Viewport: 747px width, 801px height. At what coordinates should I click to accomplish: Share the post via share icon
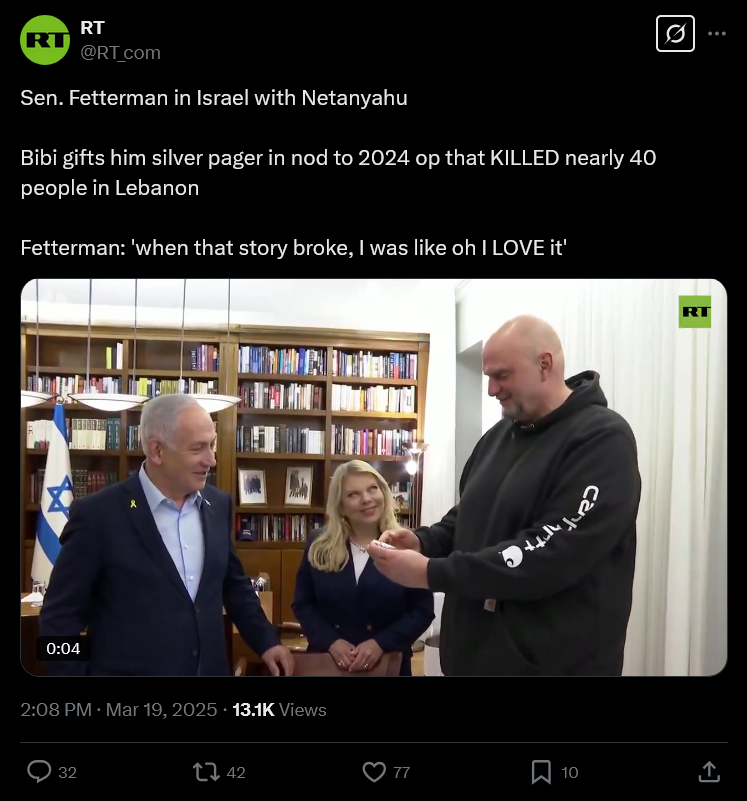[708, 771]
